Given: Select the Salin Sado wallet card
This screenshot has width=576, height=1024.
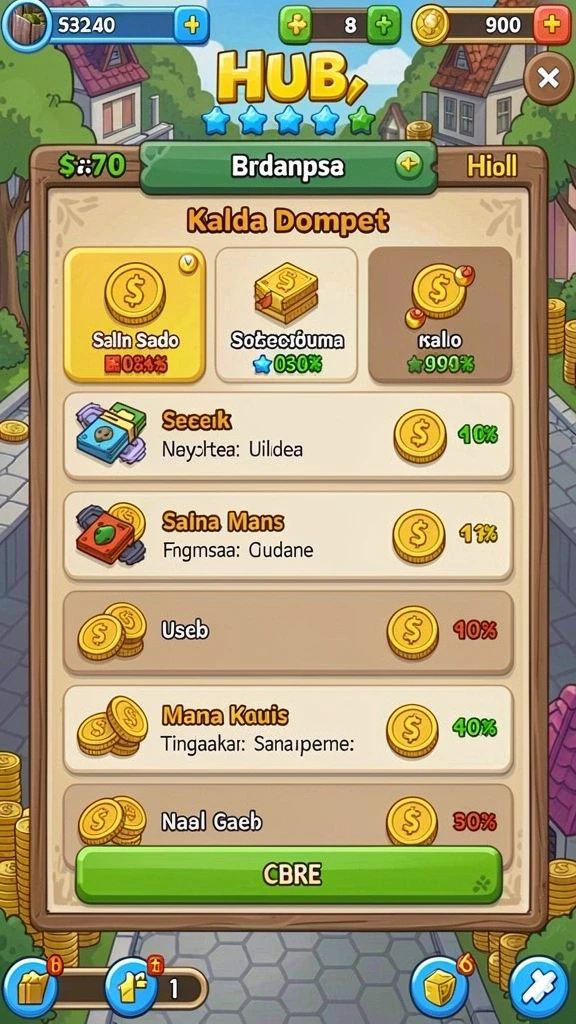Looking at the screenshot, I should click(135, 314).
